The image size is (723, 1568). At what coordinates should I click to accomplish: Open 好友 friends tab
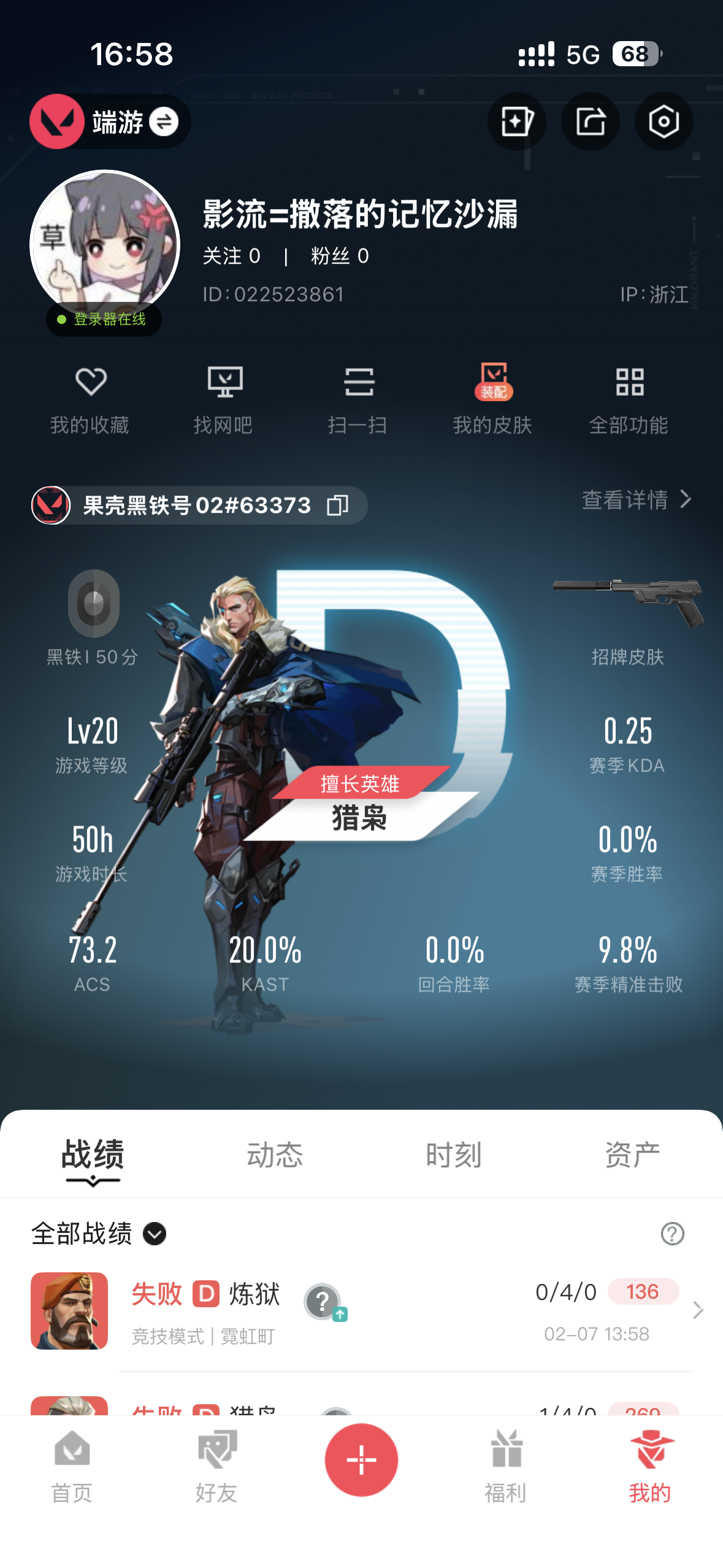(x=216, y=1466)
